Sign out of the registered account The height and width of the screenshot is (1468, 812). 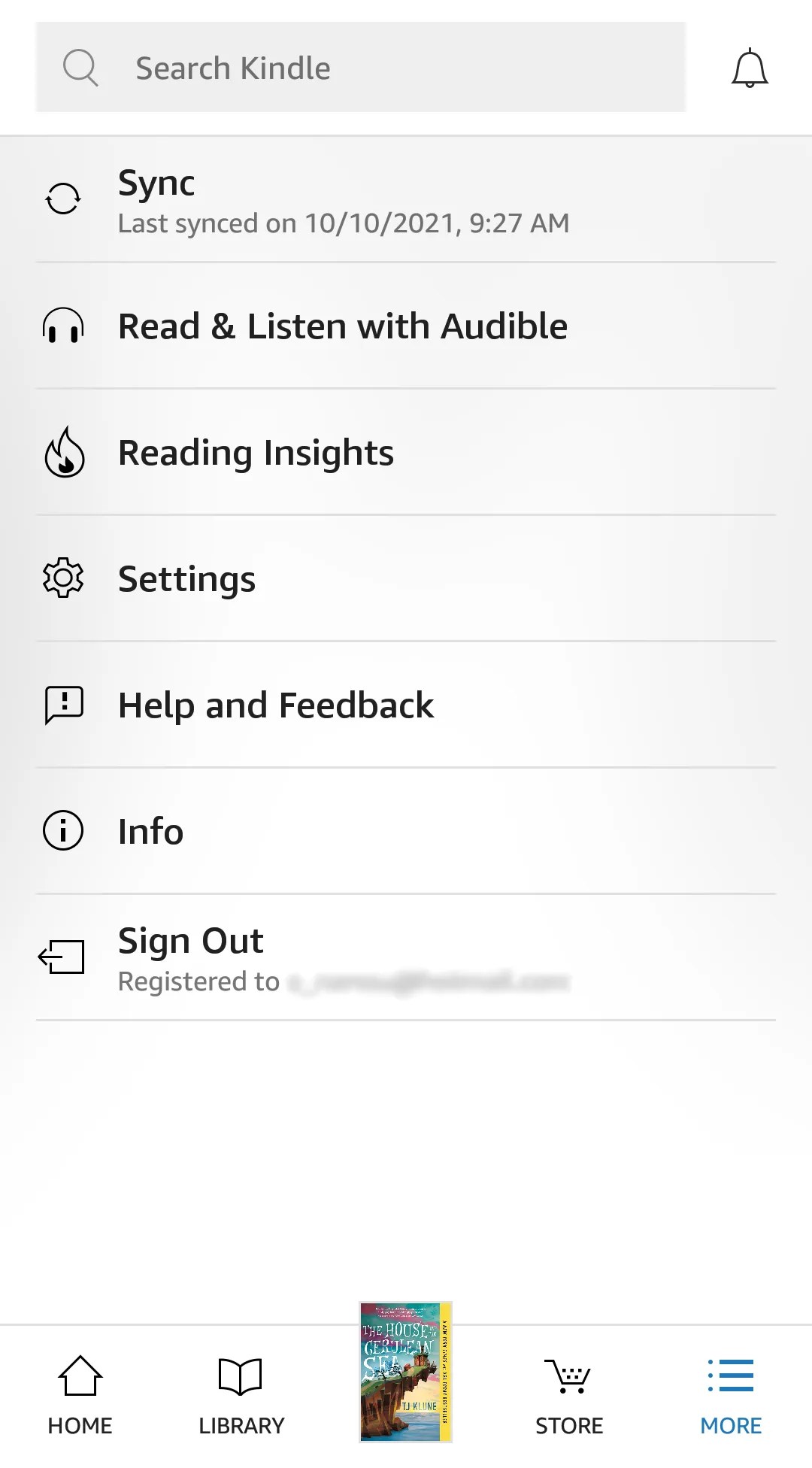406,958
